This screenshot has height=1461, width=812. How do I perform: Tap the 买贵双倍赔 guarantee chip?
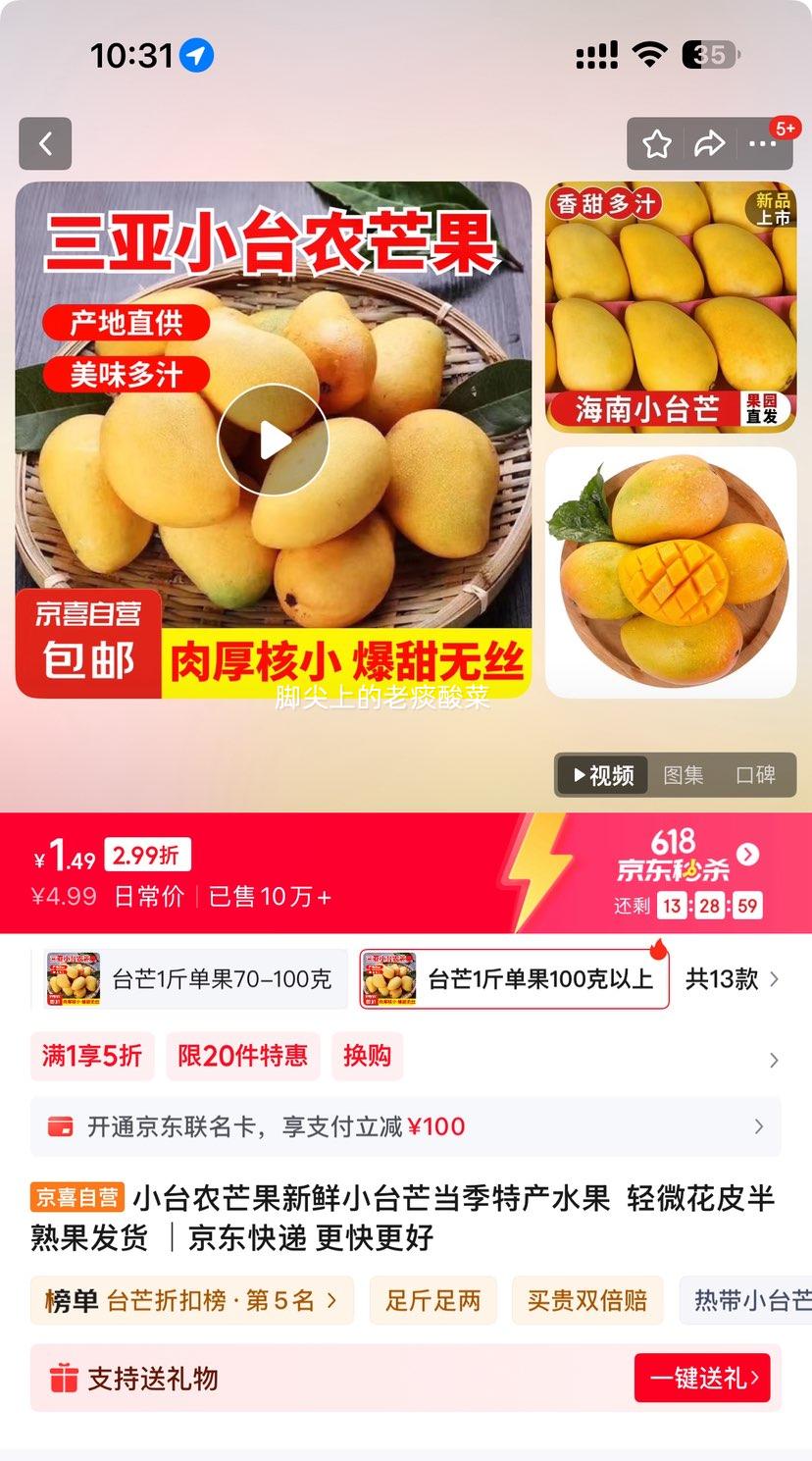587,1301
